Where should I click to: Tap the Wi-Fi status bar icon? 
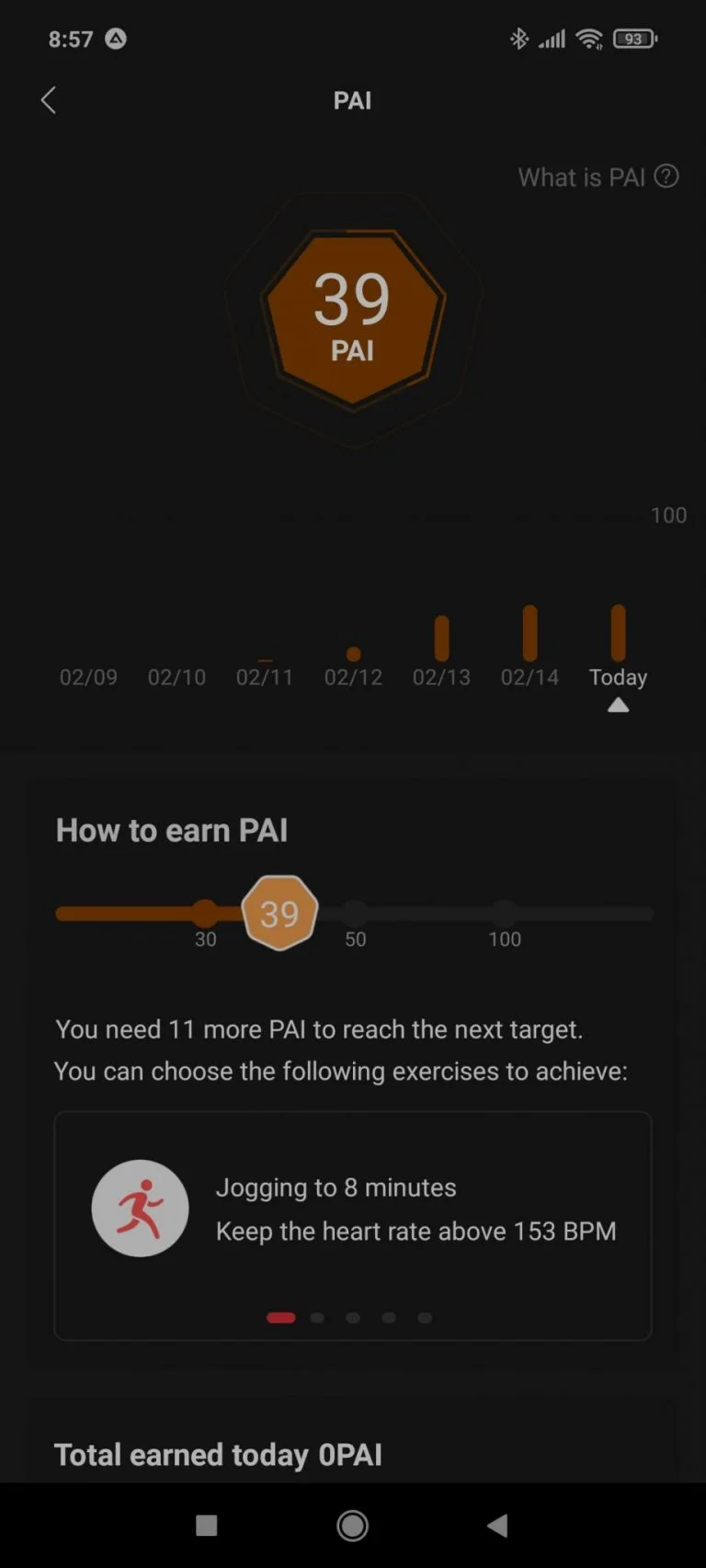(x=588, y=39)
